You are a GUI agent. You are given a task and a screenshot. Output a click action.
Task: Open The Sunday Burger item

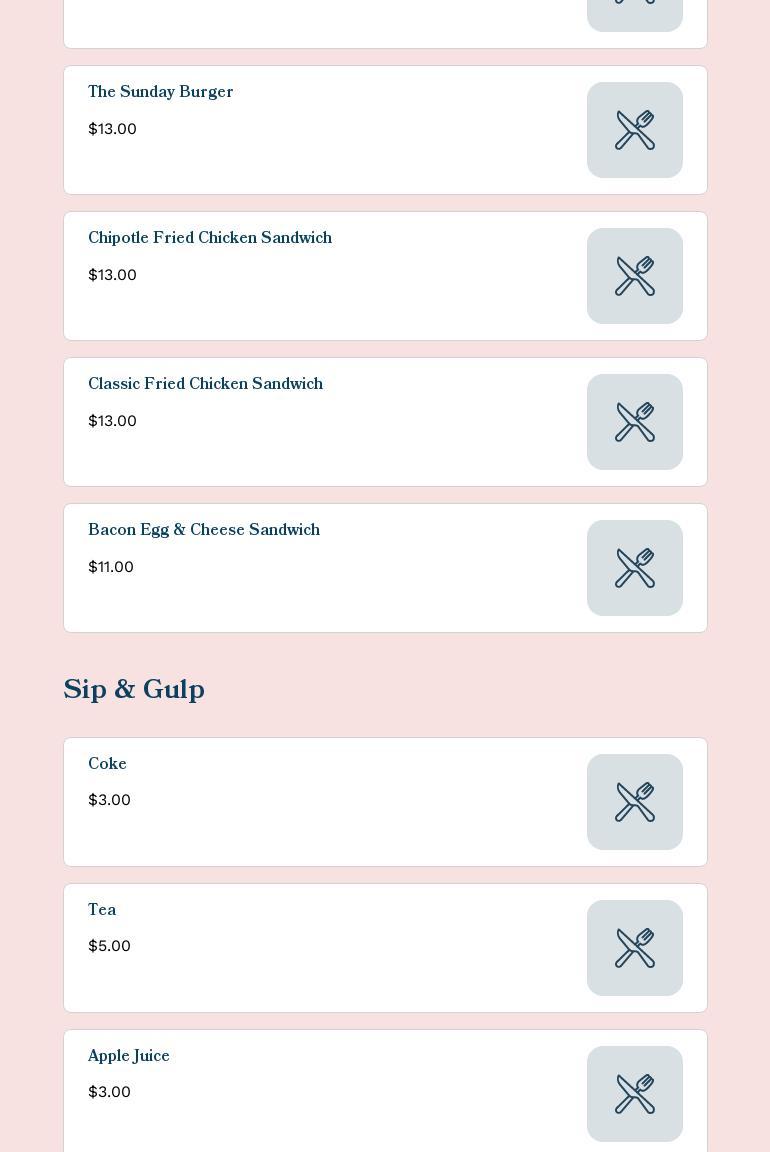point(385,130)
